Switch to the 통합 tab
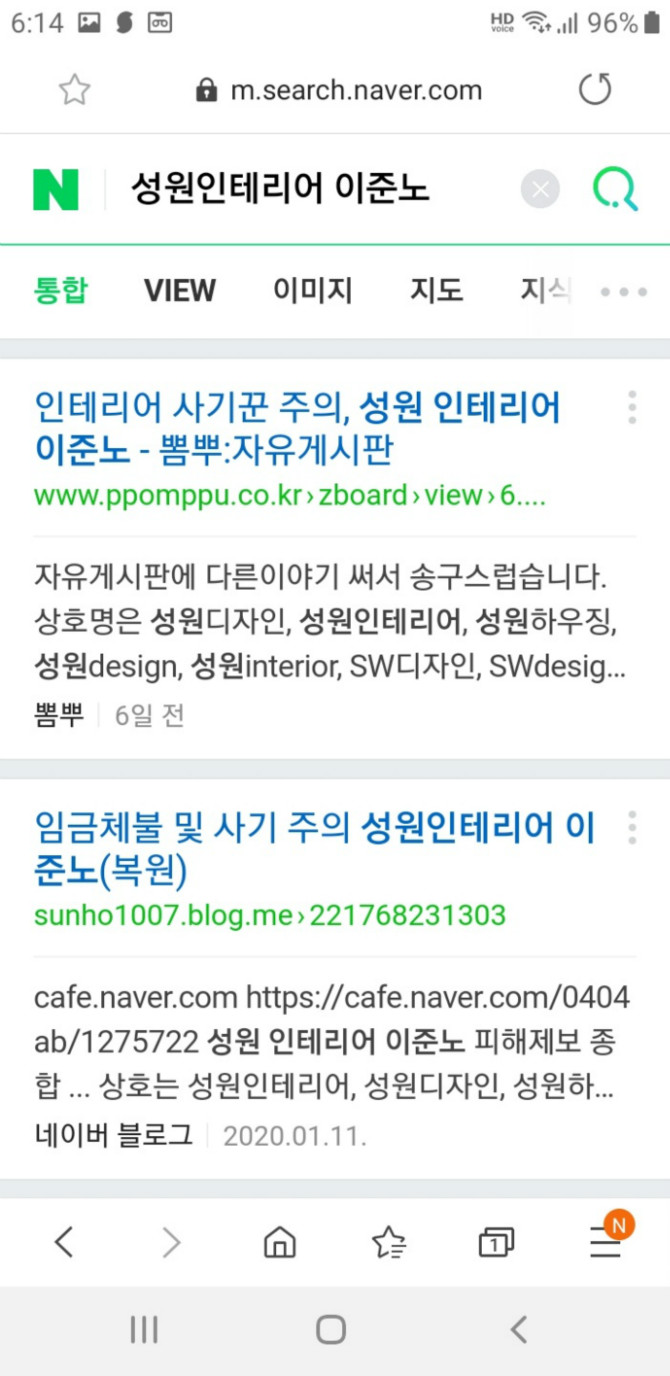Viewport: 670px width, 1376px height. (61, 291)
